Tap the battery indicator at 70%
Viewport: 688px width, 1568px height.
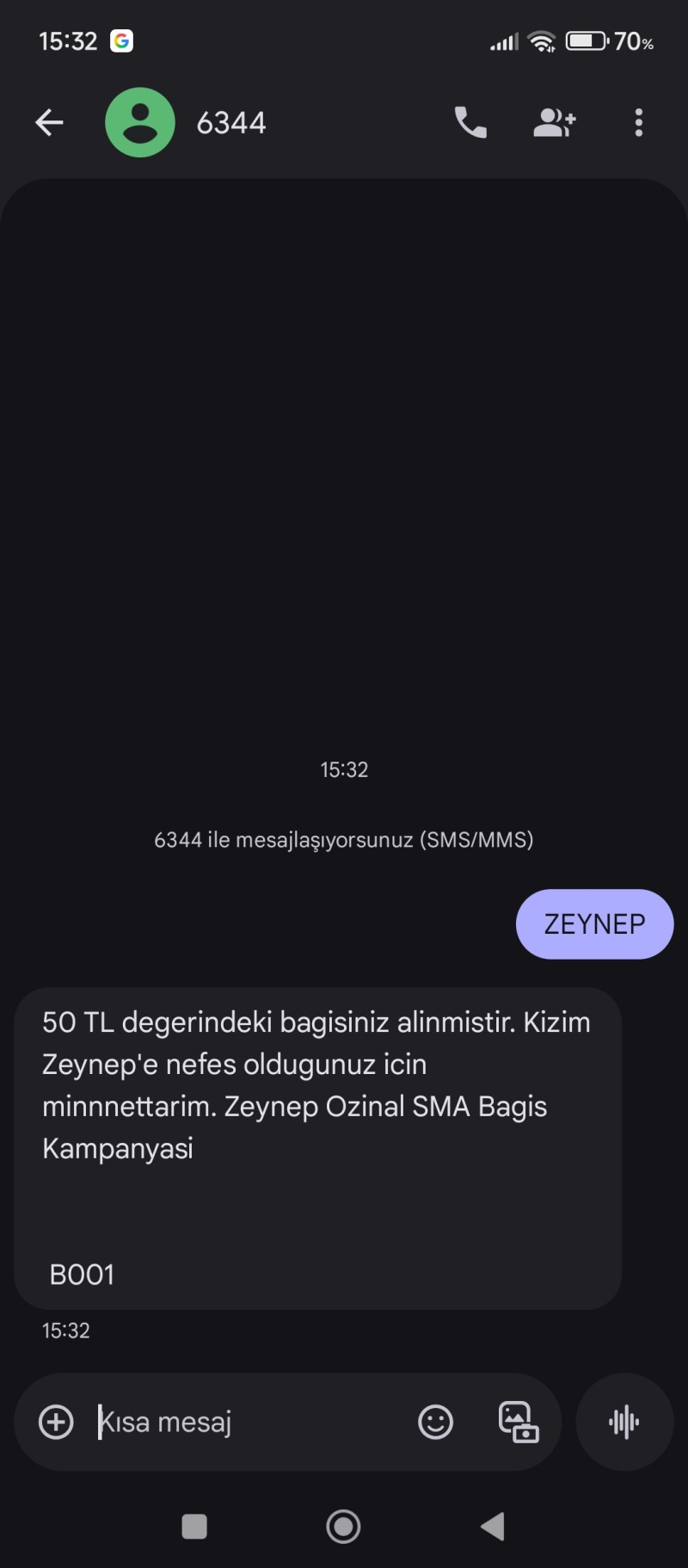coord(589,40)
